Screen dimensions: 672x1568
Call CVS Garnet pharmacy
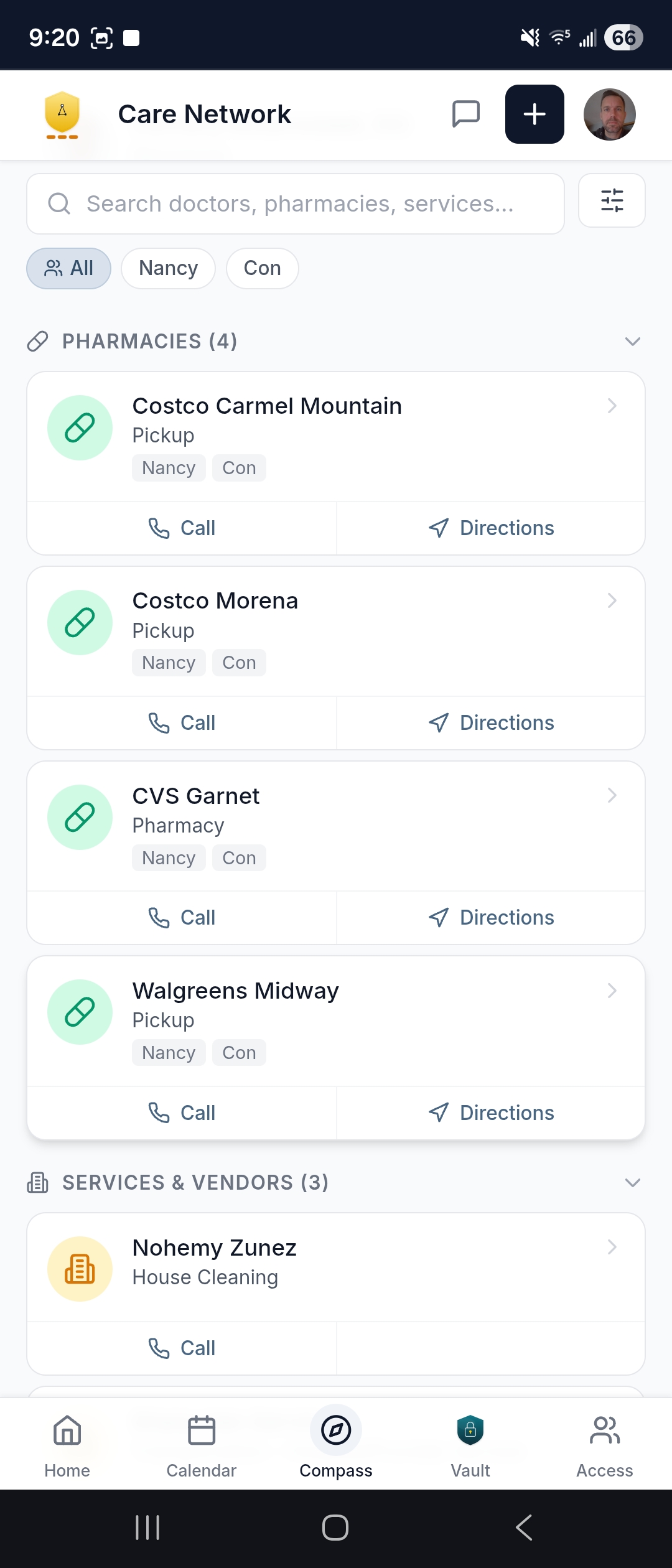click(x=181, y=917)
